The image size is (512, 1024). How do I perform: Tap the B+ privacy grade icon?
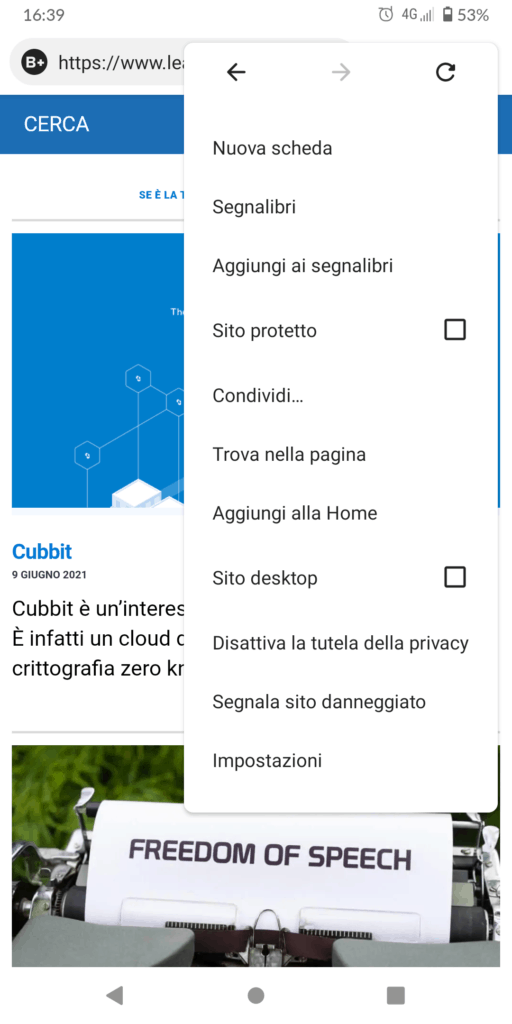click(35, 62)
